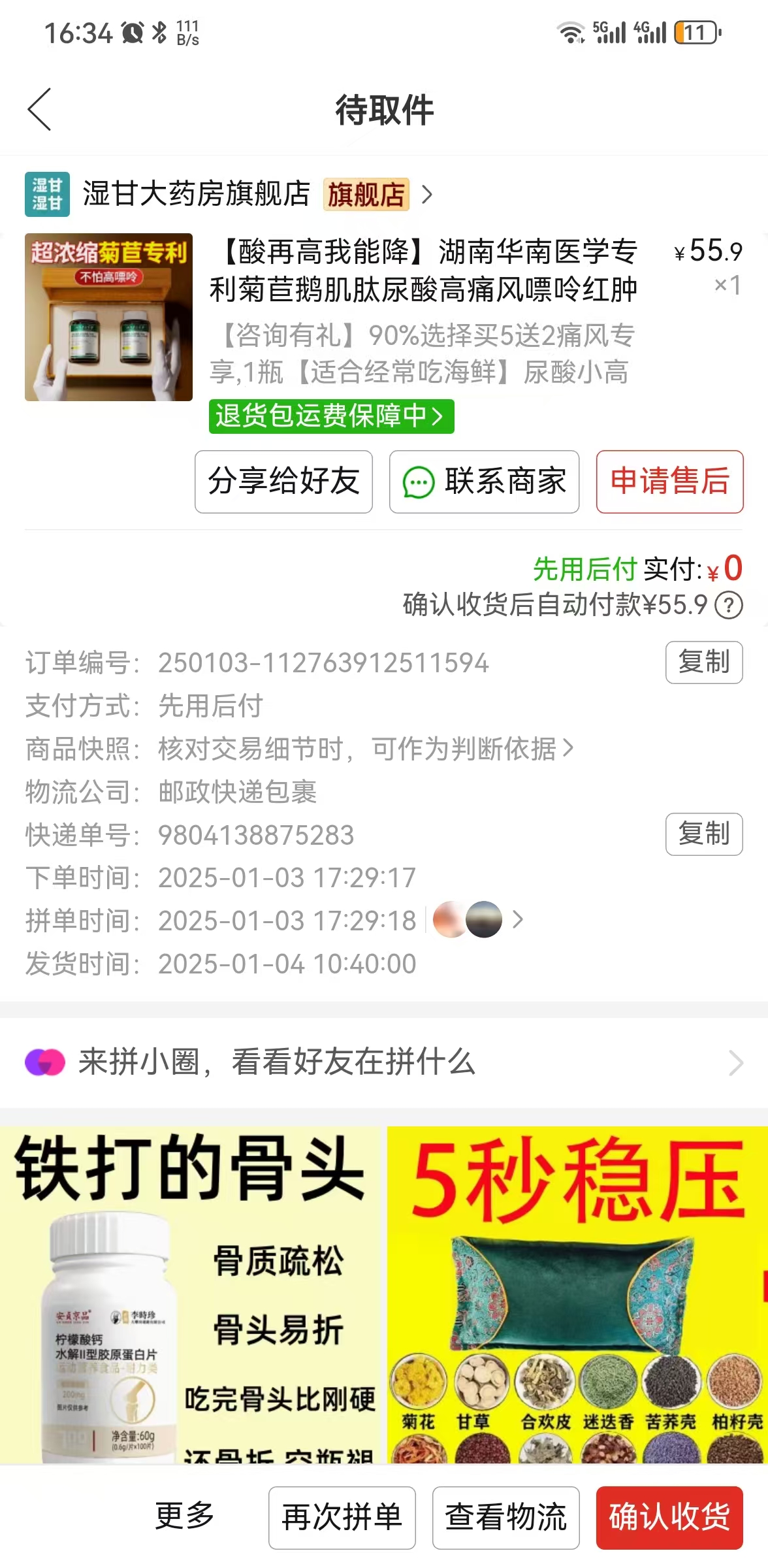Image resolution: width=768 pixels, height=1568 pixels.
Task: Confirm receipt with 确认收货
Action: pyautogui.click(x=669, y=1517)
